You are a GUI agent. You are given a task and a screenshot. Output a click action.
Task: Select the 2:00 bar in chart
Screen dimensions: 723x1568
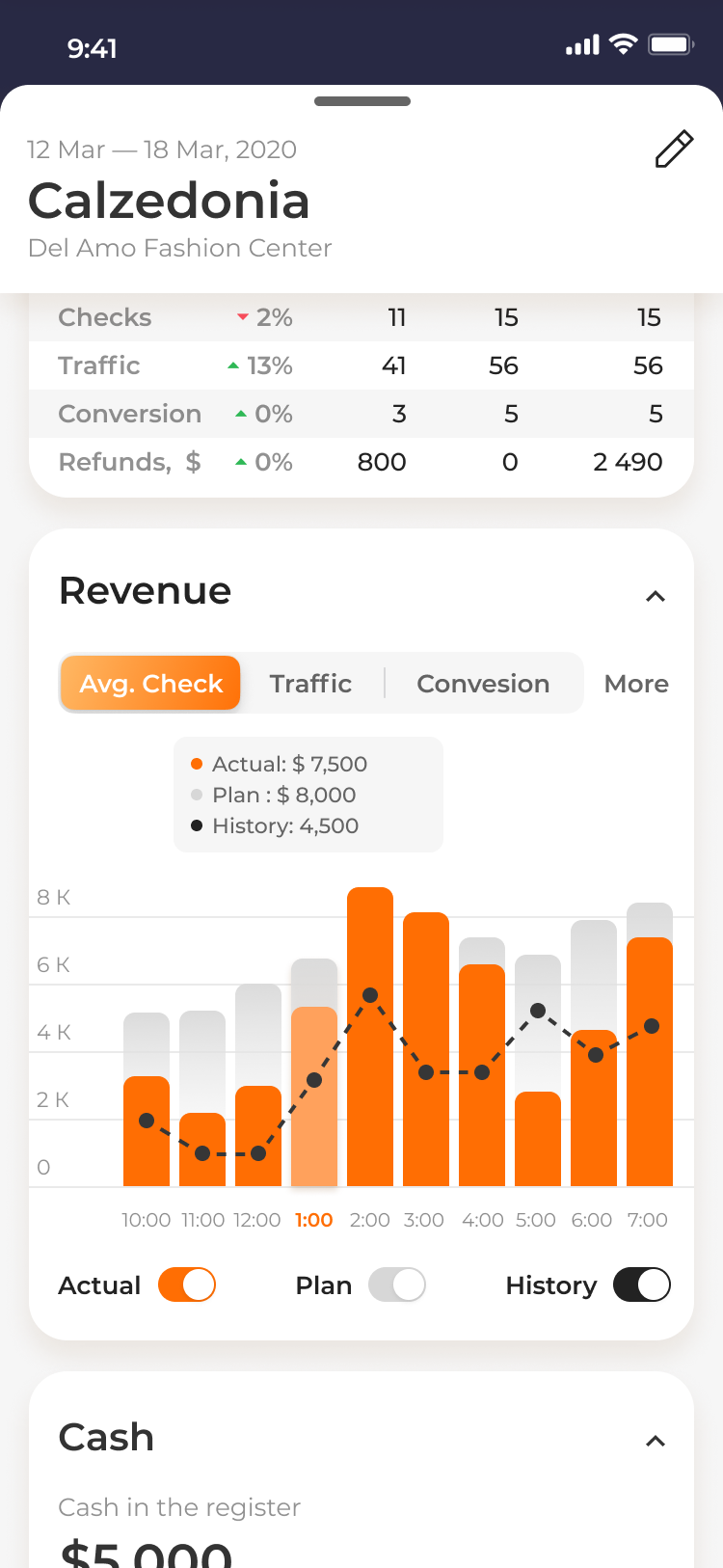[x=370, y=1037]
